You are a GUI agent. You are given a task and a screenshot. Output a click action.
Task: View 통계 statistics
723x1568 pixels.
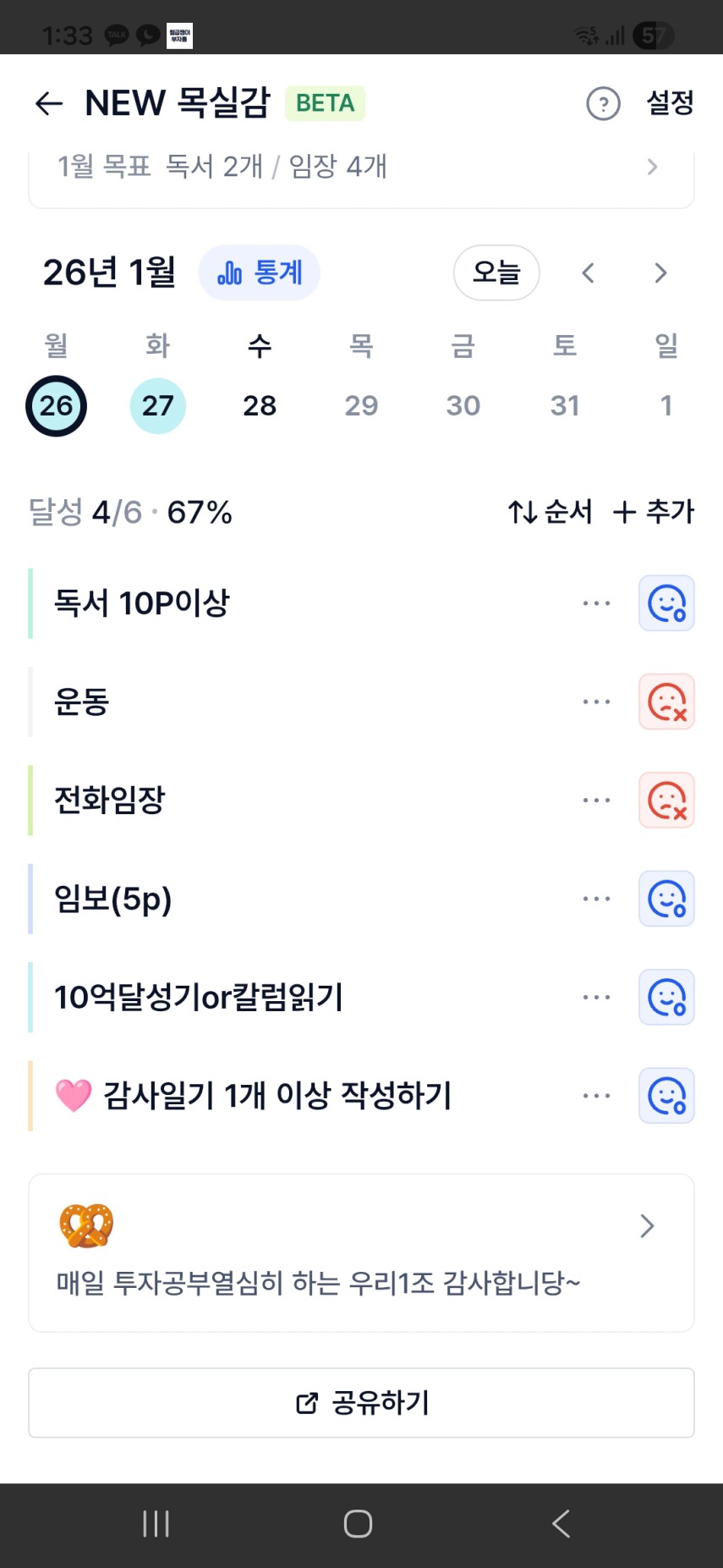pyautogui.click(x=260, y=272)
